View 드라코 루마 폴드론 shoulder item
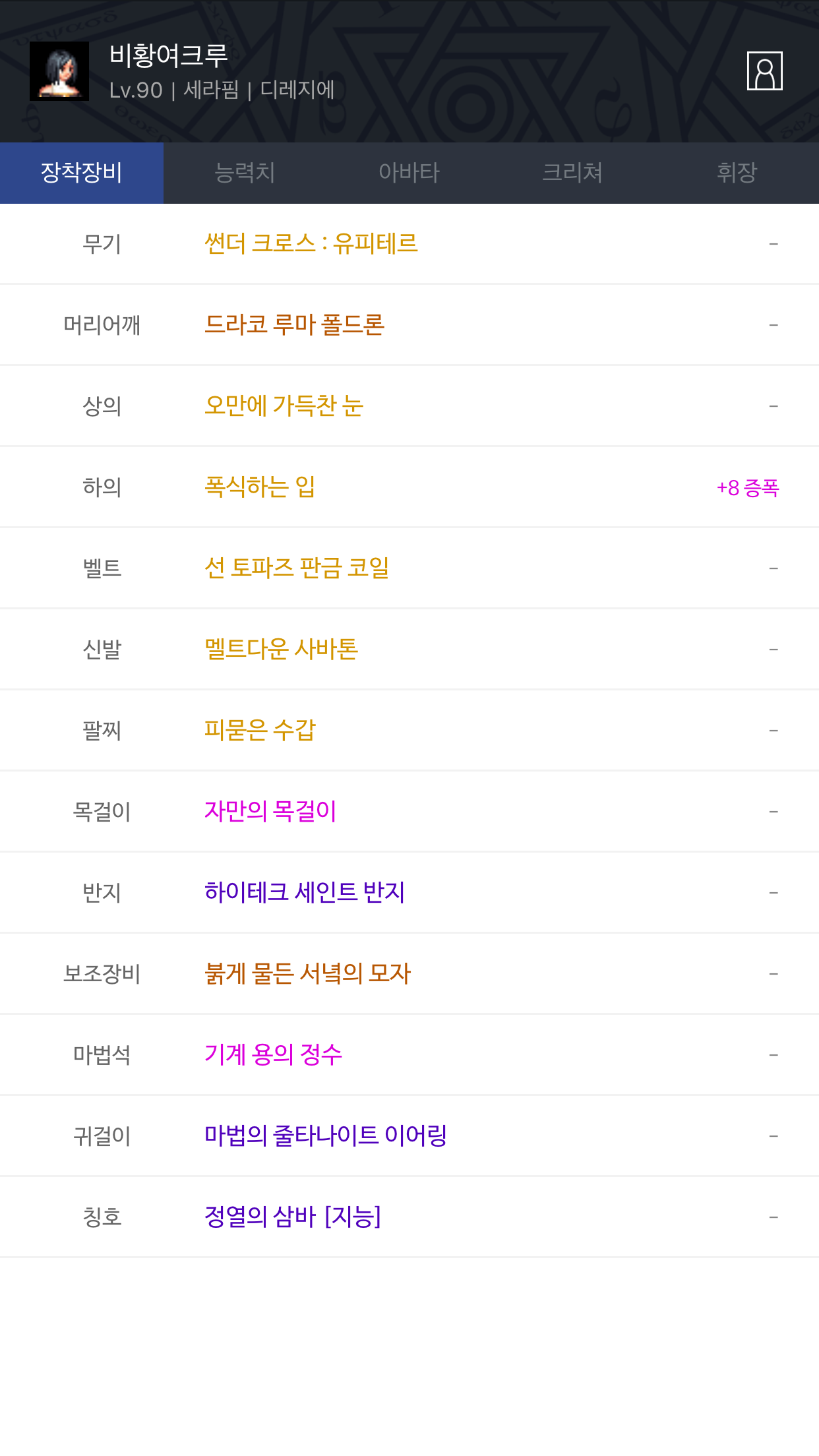The image size is (819, 1456). (409, 325)
